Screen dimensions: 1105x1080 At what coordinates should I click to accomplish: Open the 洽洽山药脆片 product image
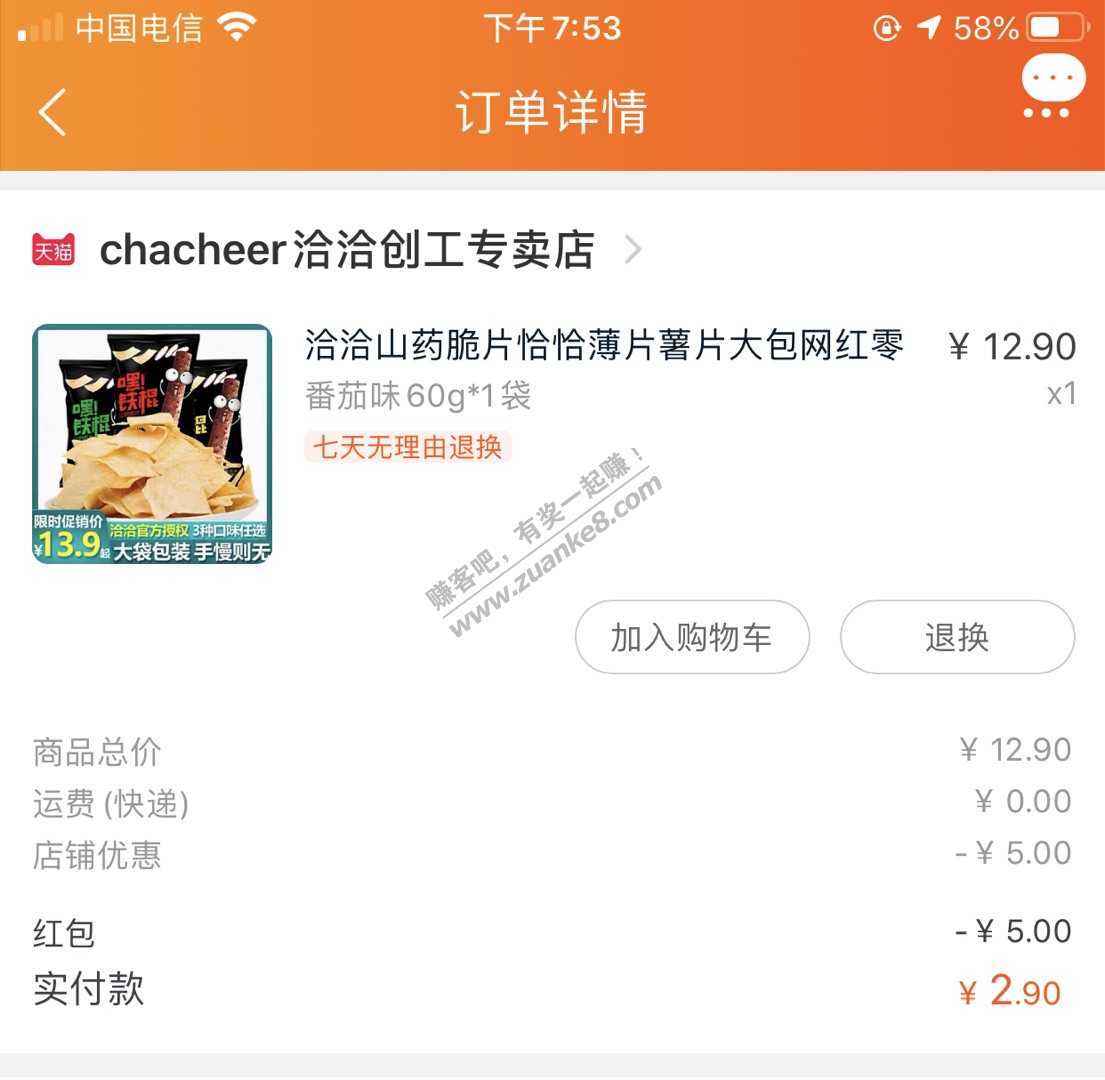coord(152,444)
